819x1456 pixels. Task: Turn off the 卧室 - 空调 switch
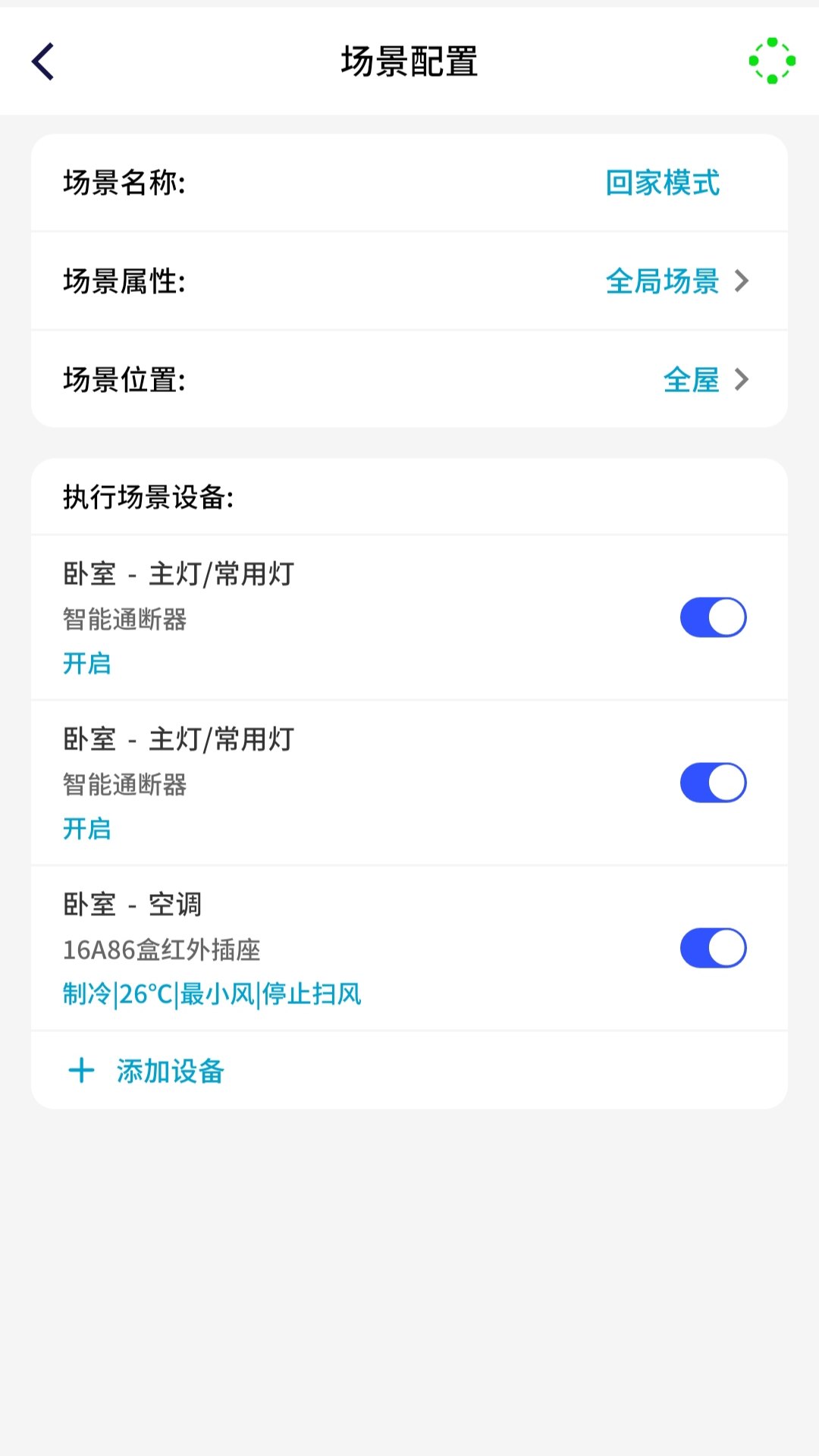(x=713, y=948)
